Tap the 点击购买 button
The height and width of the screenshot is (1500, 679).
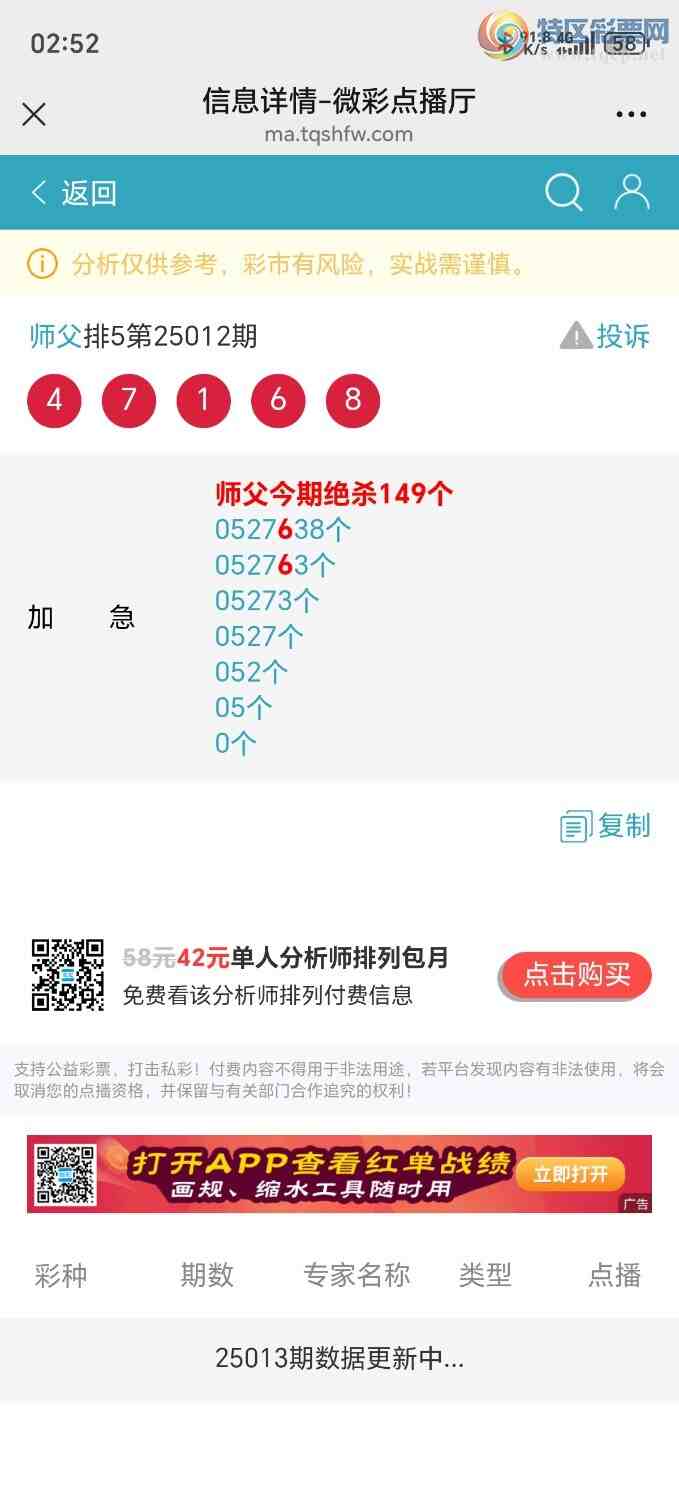(576, 975)
